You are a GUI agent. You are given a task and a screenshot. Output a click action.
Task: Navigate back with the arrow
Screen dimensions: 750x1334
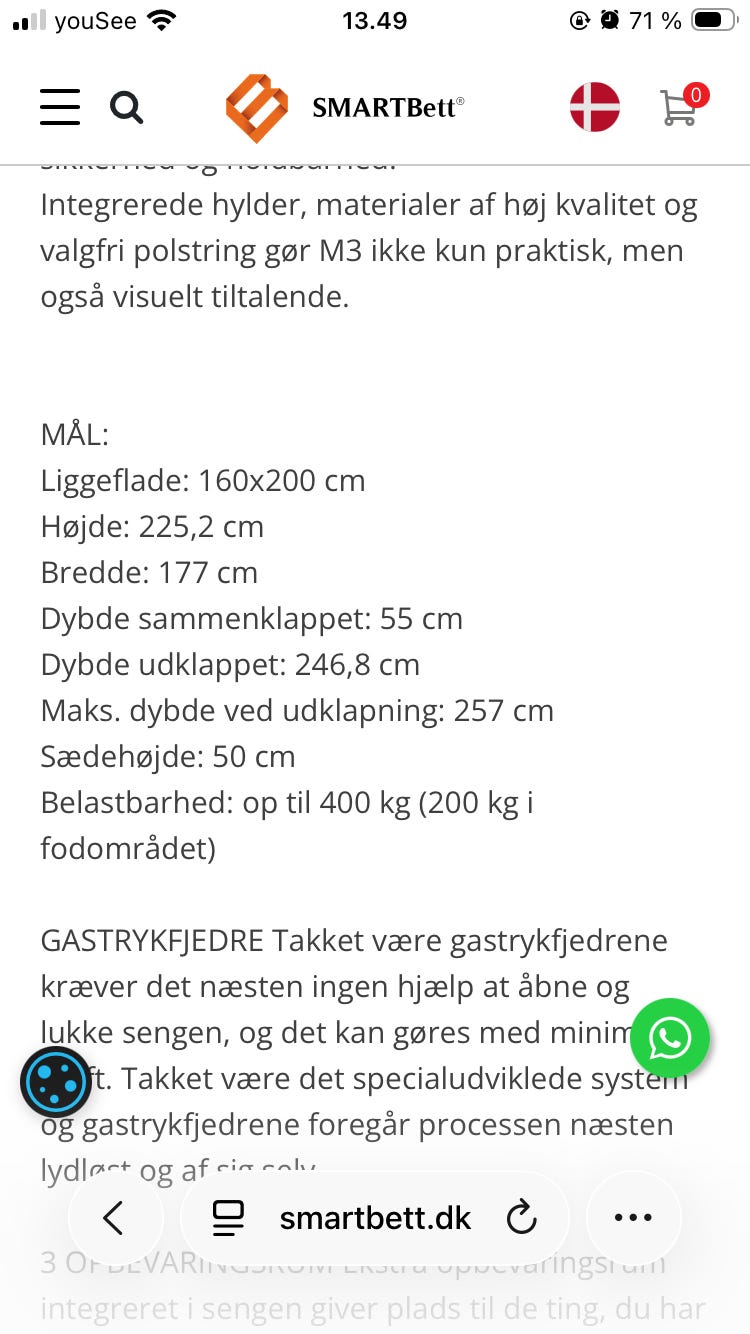pos(115,1218)
